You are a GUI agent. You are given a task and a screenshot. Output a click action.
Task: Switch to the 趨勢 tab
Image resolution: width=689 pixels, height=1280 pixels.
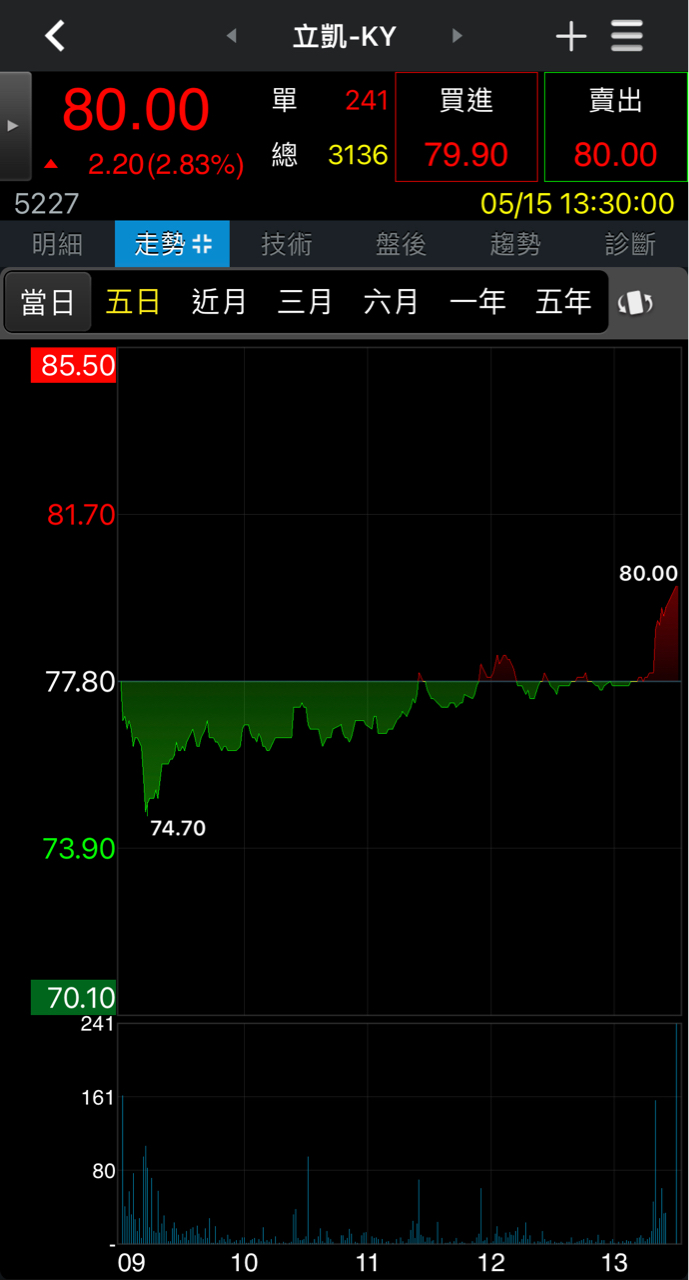pos(516,244)
